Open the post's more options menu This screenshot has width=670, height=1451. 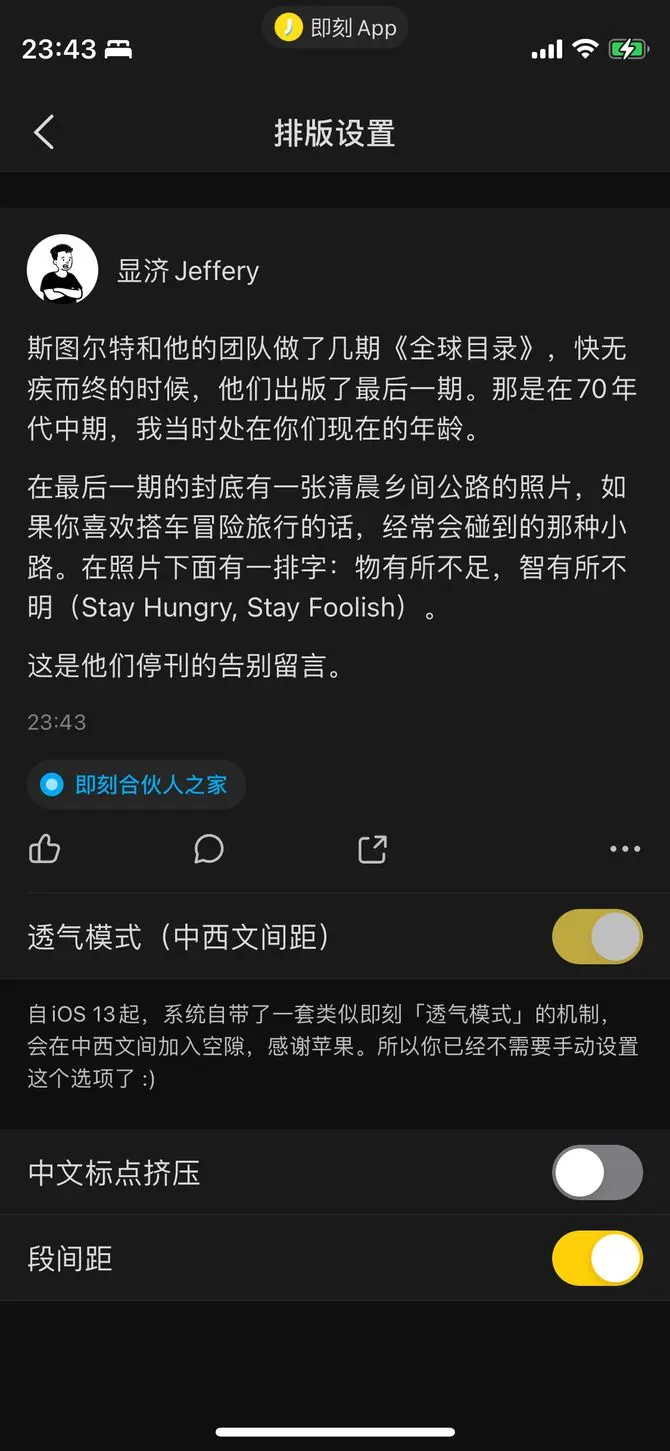tap(625, 849)
